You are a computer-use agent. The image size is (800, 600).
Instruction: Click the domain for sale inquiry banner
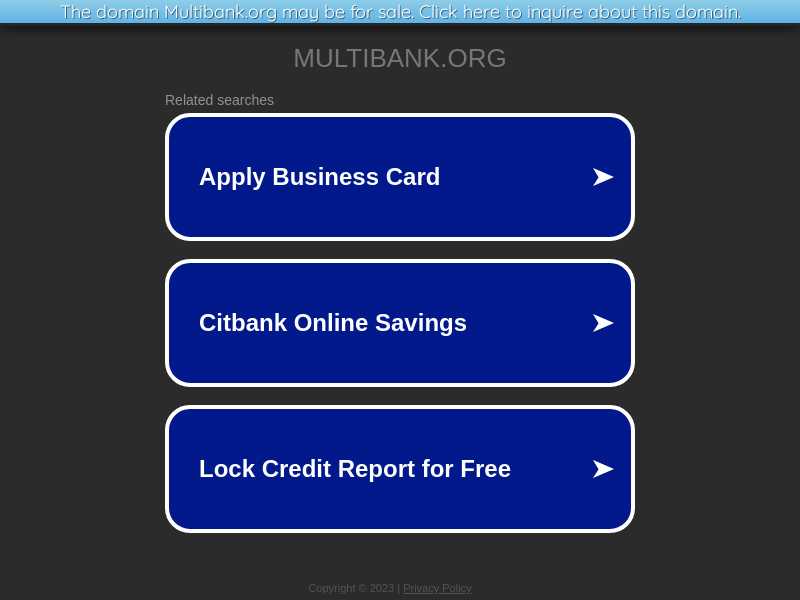point(400,12)
